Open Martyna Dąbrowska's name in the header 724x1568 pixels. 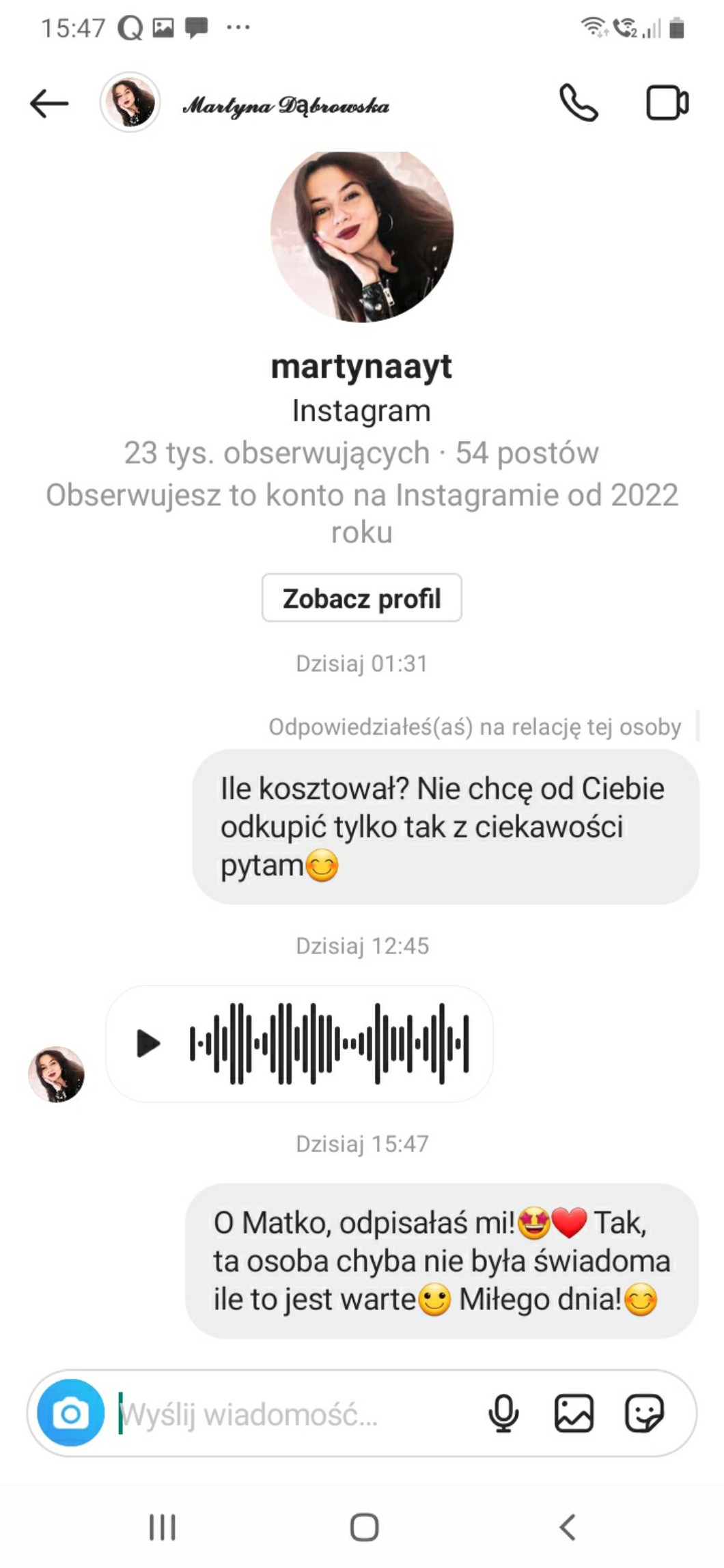click(x=286, y=106)
